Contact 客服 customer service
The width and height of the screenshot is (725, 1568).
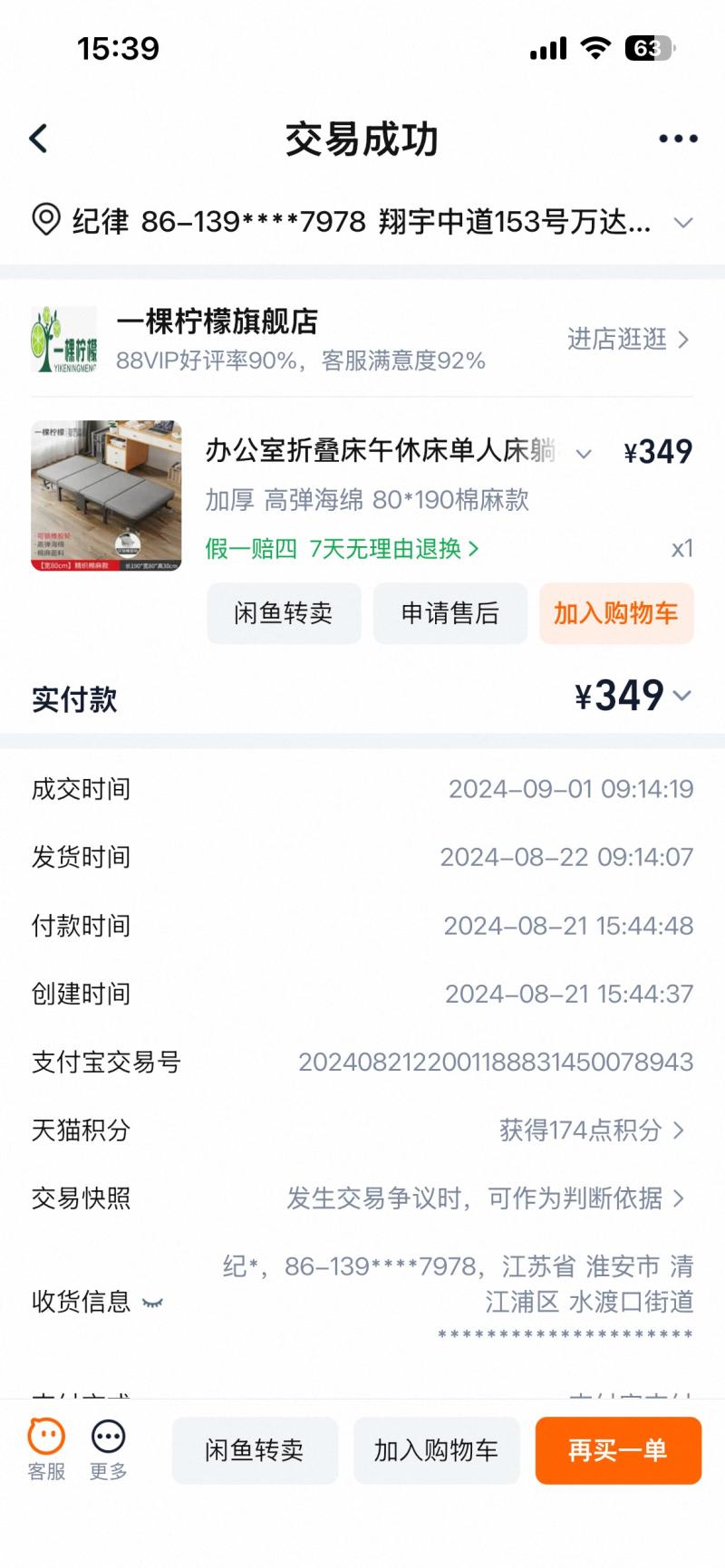coord(46,1448)
